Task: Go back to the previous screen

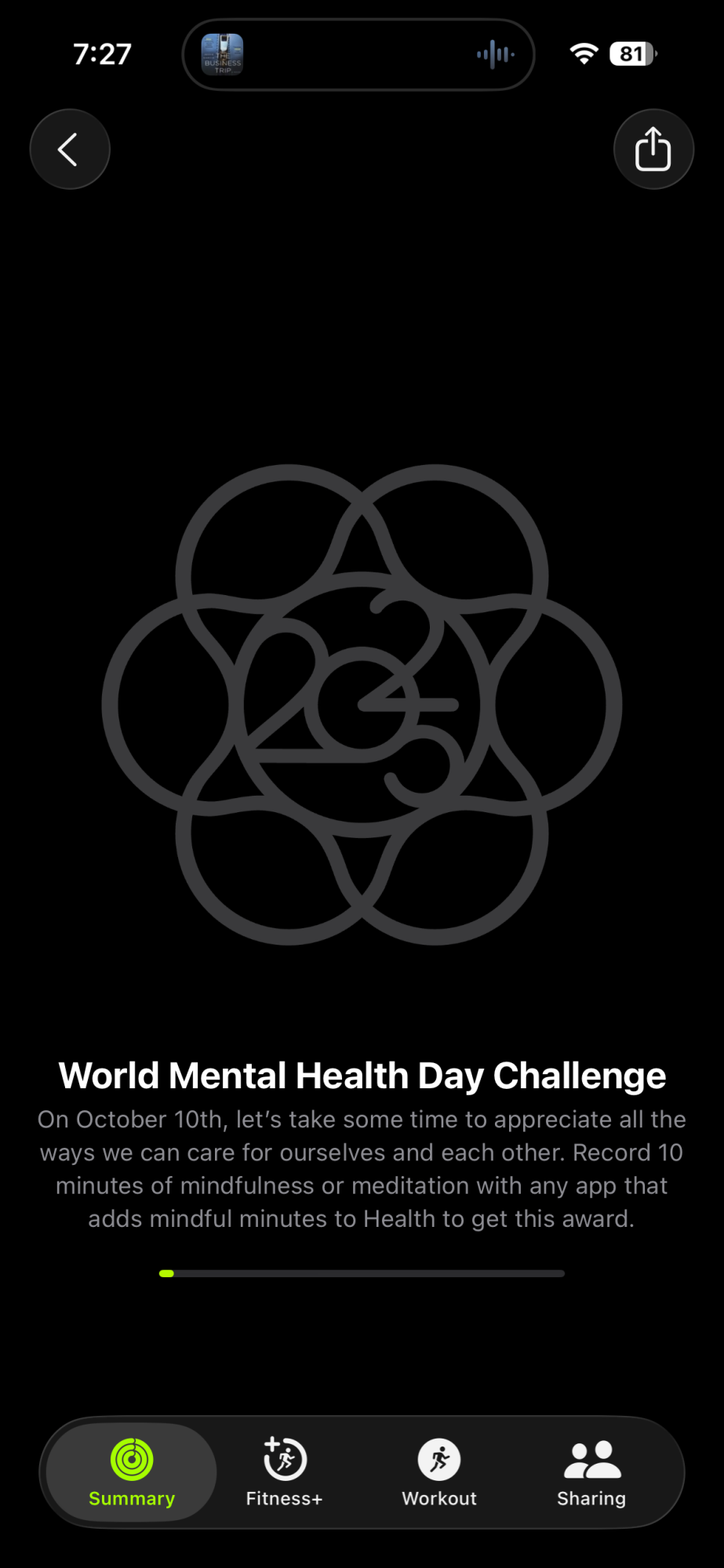Action: click(x=70, y=149)
